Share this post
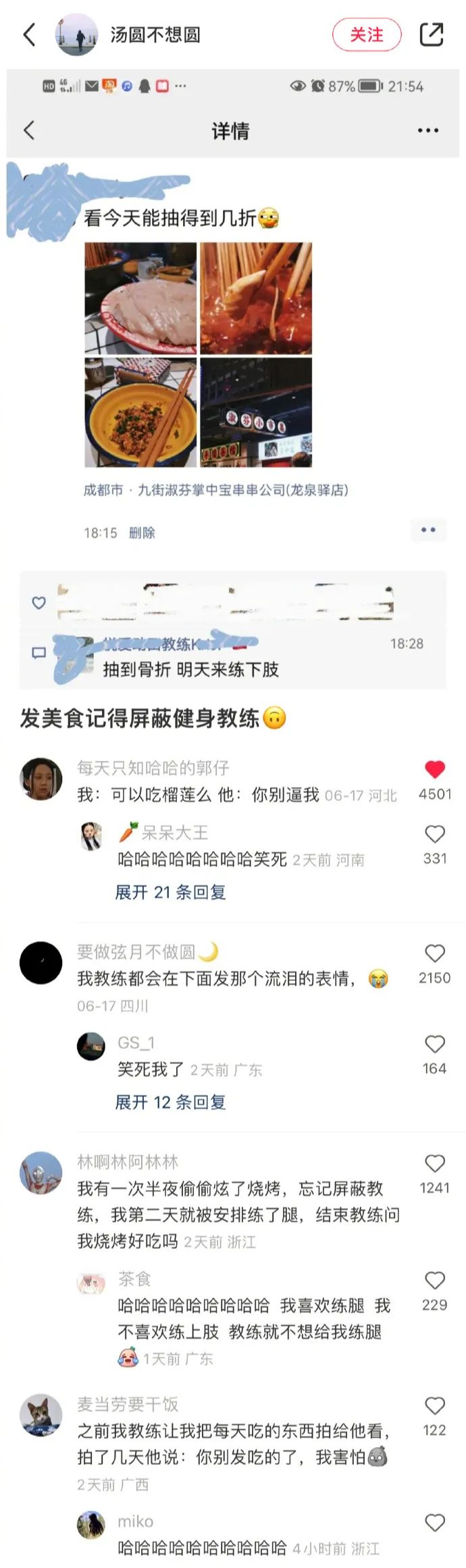The height and width of the screenshot is (1568, 466). pos(432,34)
